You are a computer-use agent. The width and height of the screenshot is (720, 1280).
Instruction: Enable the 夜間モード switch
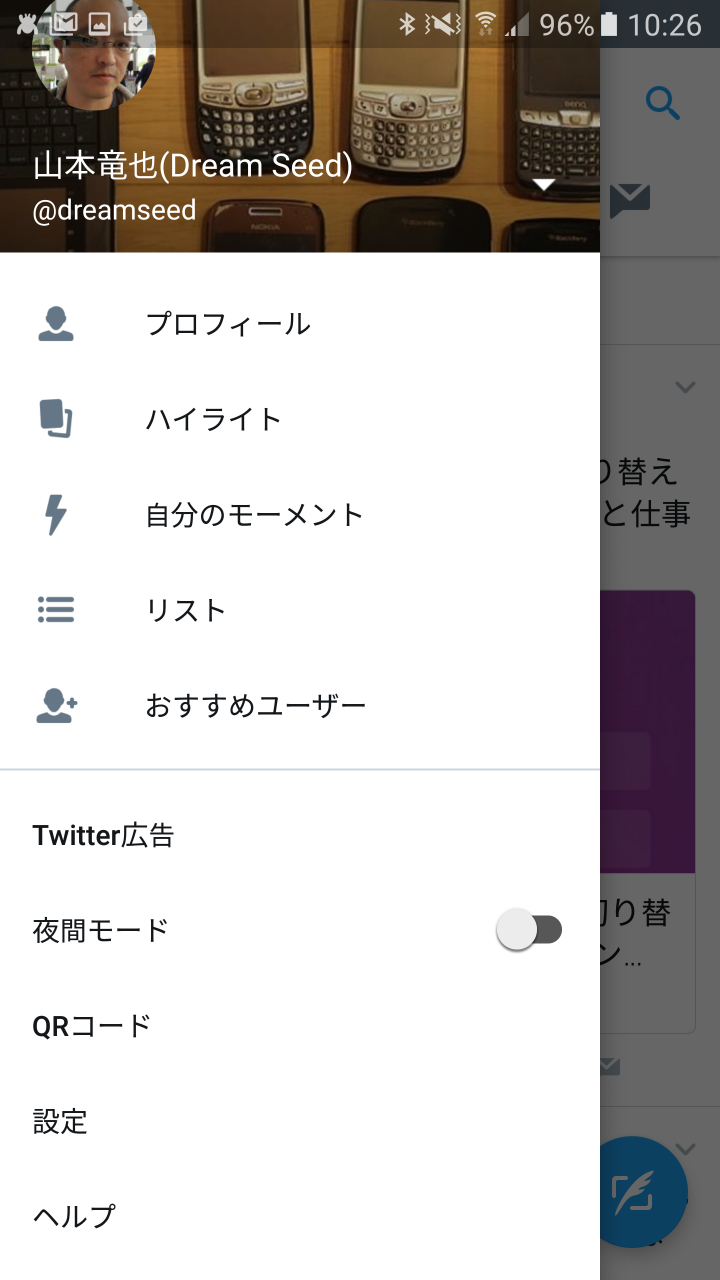pyautogui.click(x=530, y=930)
